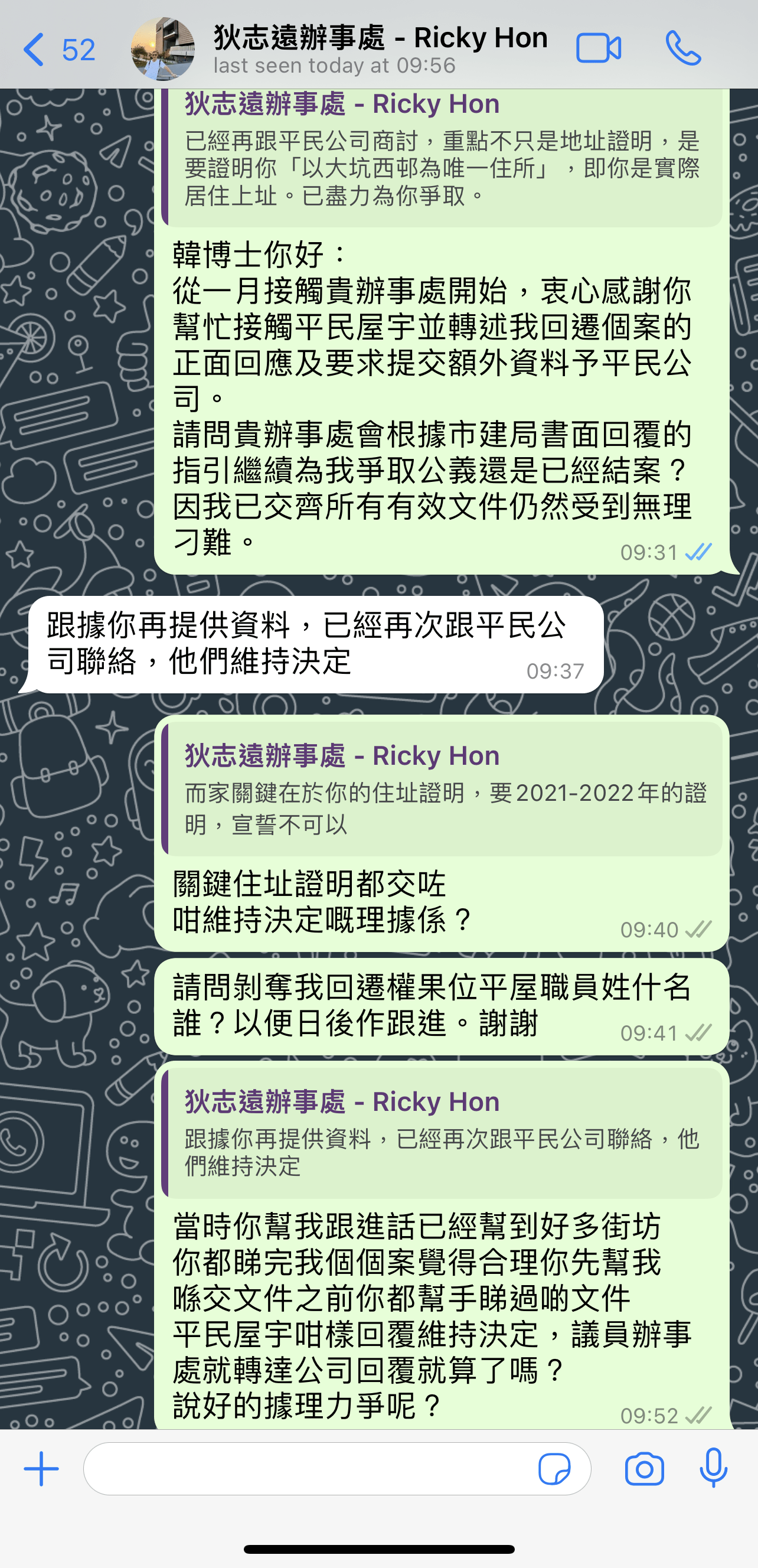
Task: Tap the microphone voice message button
Action: [x=714, y=1468]
